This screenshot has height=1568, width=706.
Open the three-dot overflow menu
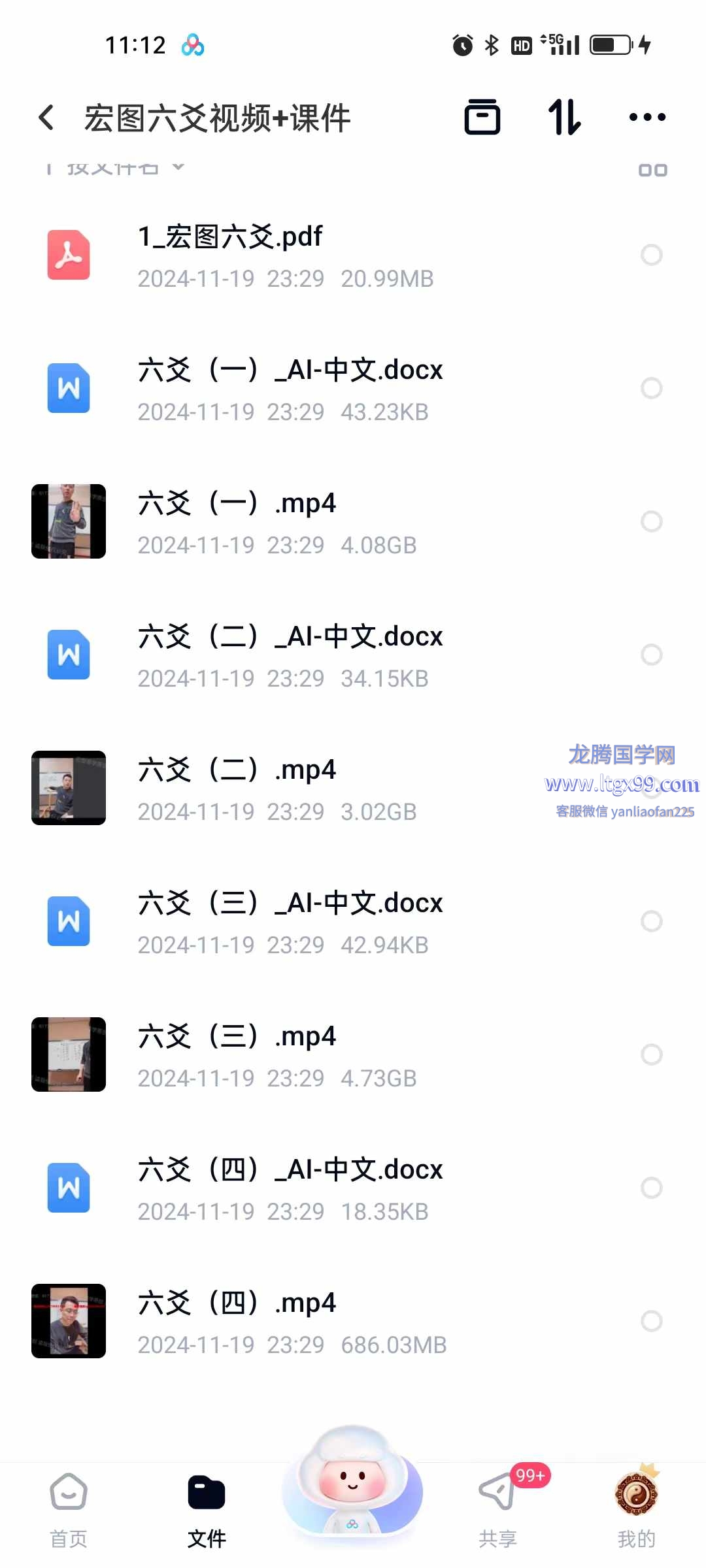(647, 118)
